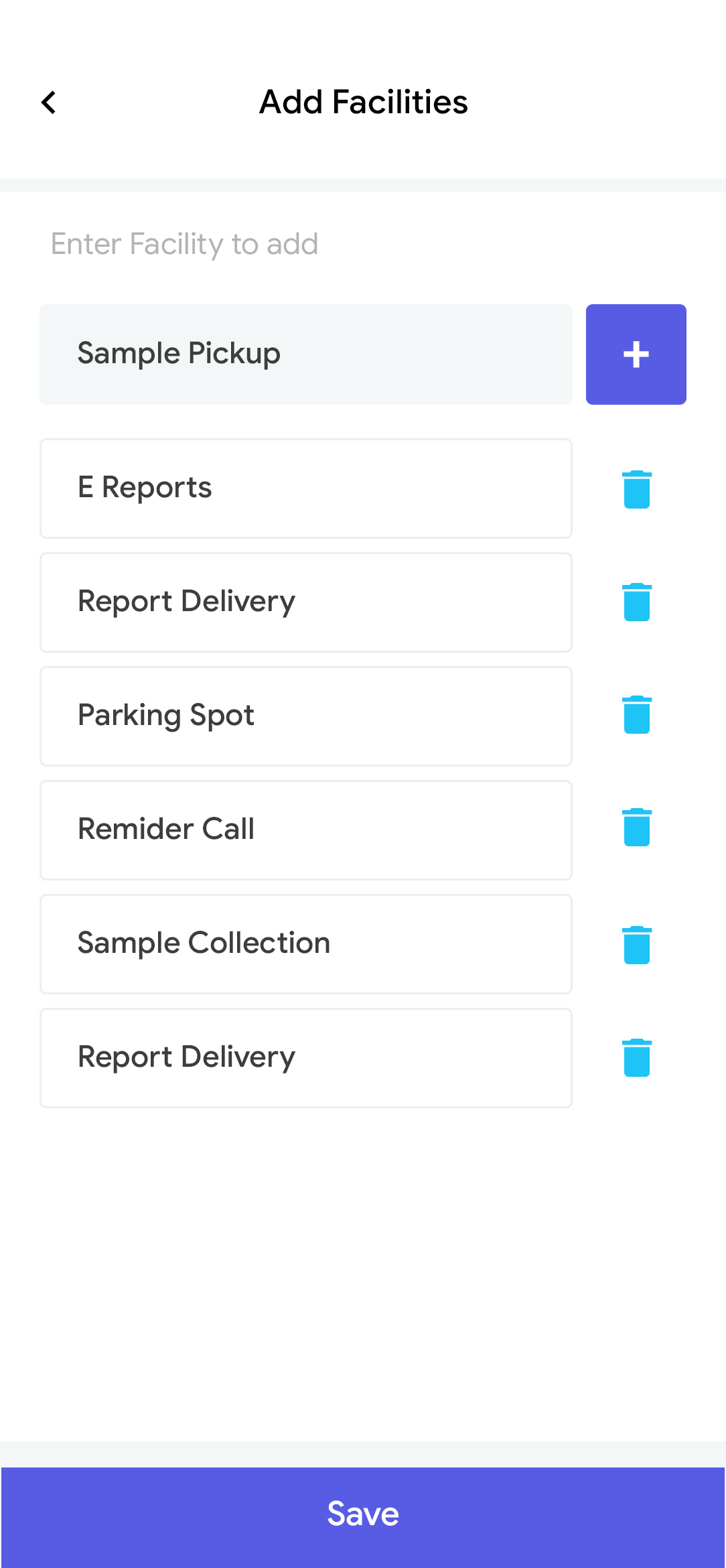
Task: Delete the E Reports facility
Action: [636, 488]
